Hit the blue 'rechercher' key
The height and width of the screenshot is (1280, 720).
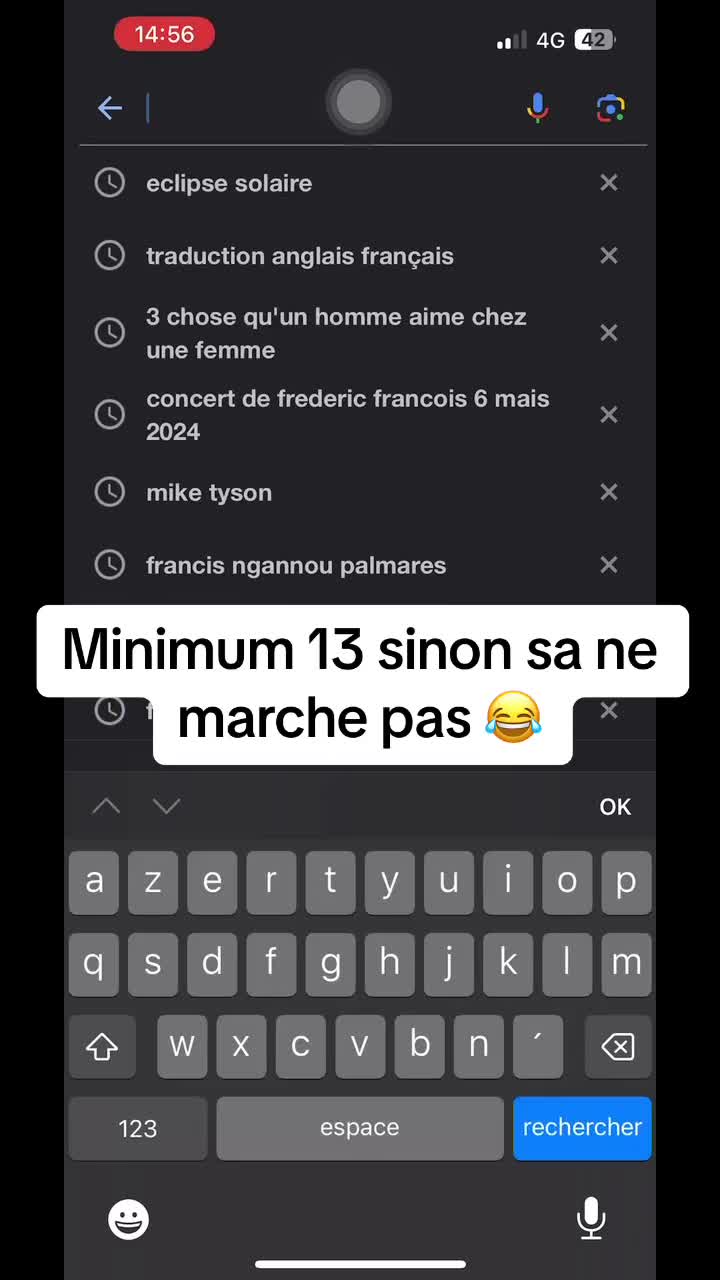click(x=582, y=1128)
